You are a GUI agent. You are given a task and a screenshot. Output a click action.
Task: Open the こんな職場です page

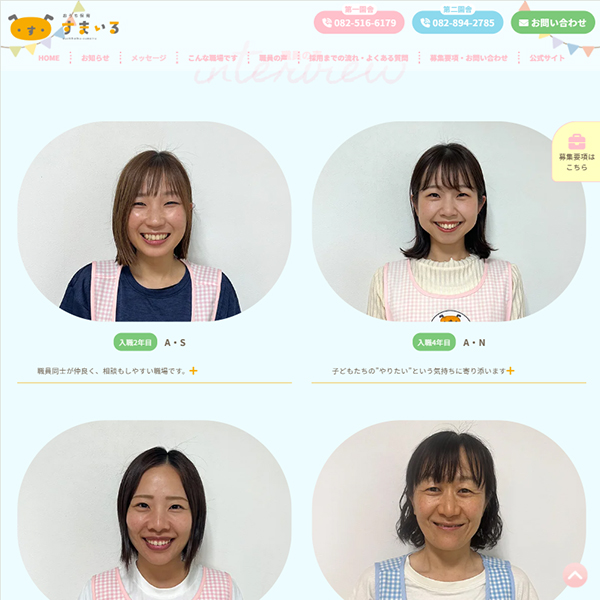point(212,58)
